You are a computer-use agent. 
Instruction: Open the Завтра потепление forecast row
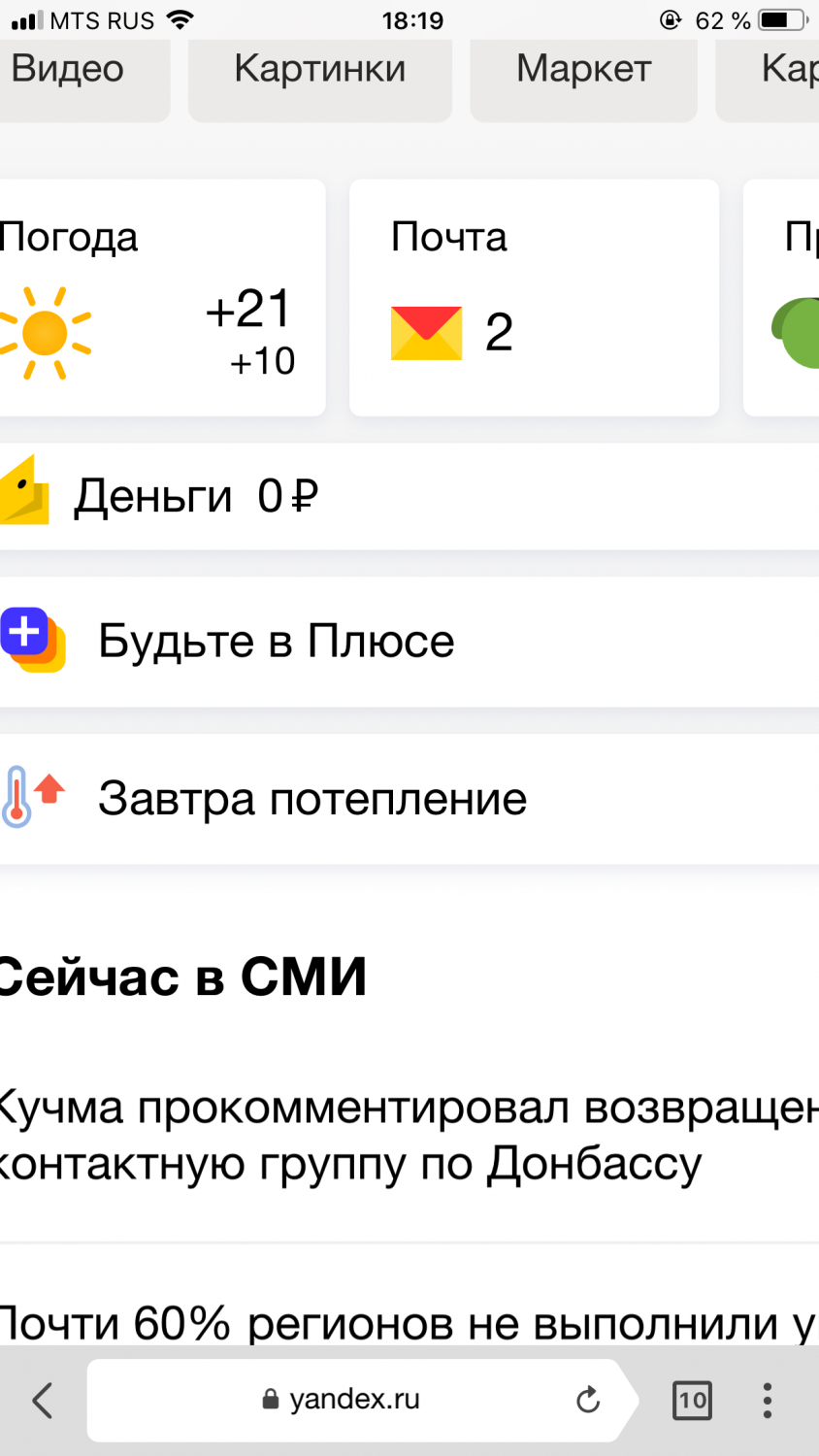pyautogui.click(x=409, y=799)
